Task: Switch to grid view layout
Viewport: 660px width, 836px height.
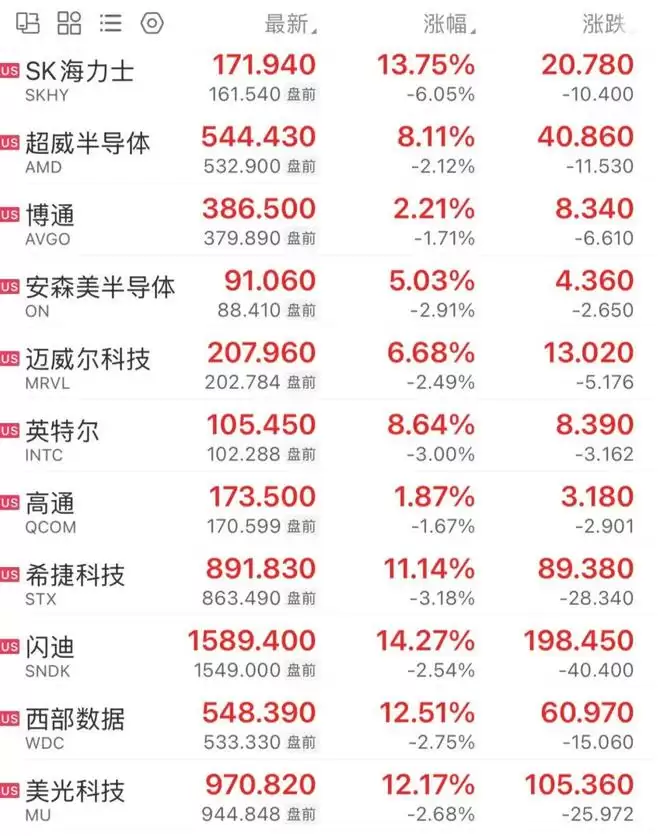Action: coord(69,23)
